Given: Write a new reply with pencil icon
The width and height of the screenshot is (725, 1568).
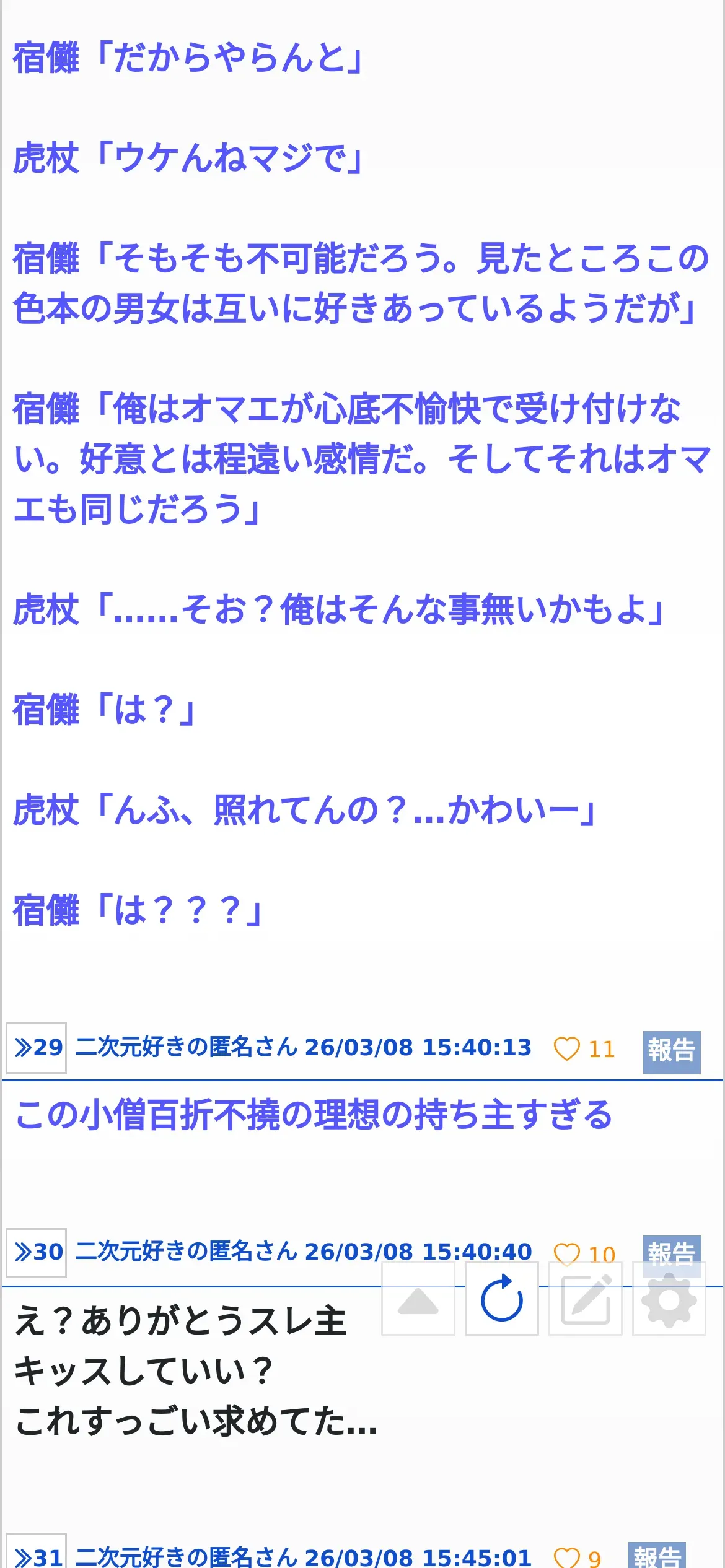Looking at the screenshot, I should (x=586, y=1299).
